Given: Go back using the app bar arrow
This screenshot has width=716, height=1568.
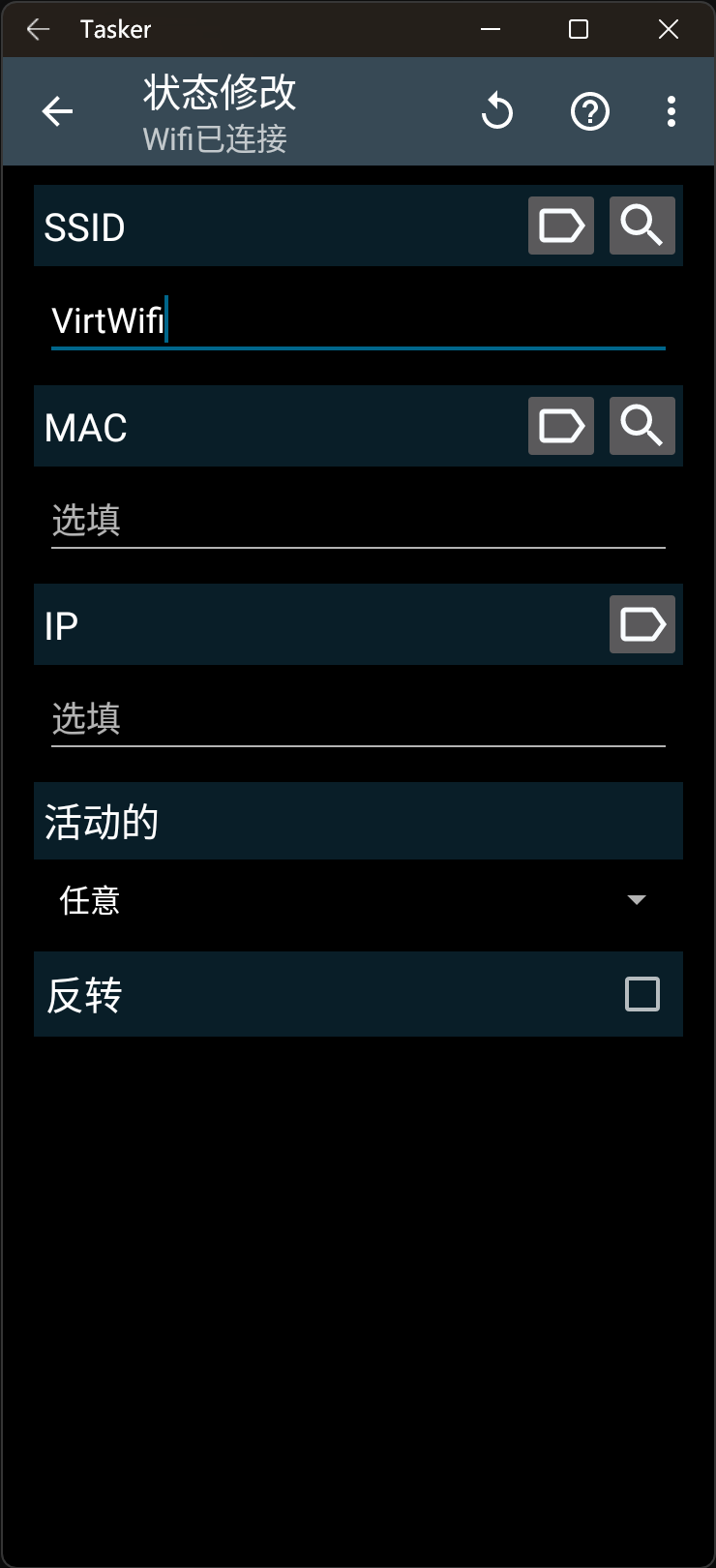Looking at the screenshot, I should point(57,112).
